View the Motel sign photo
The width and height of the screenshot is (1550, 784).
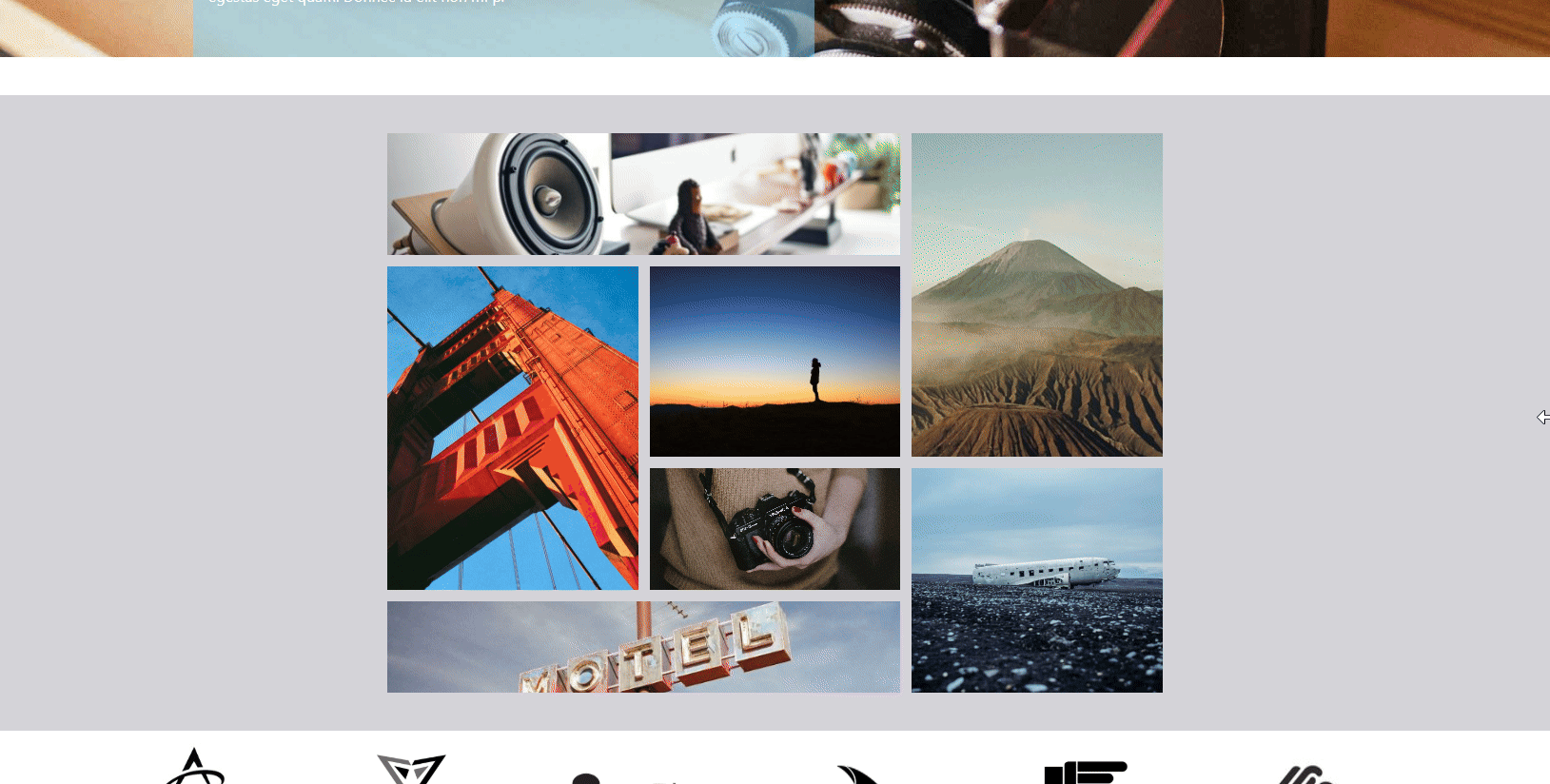643,647
